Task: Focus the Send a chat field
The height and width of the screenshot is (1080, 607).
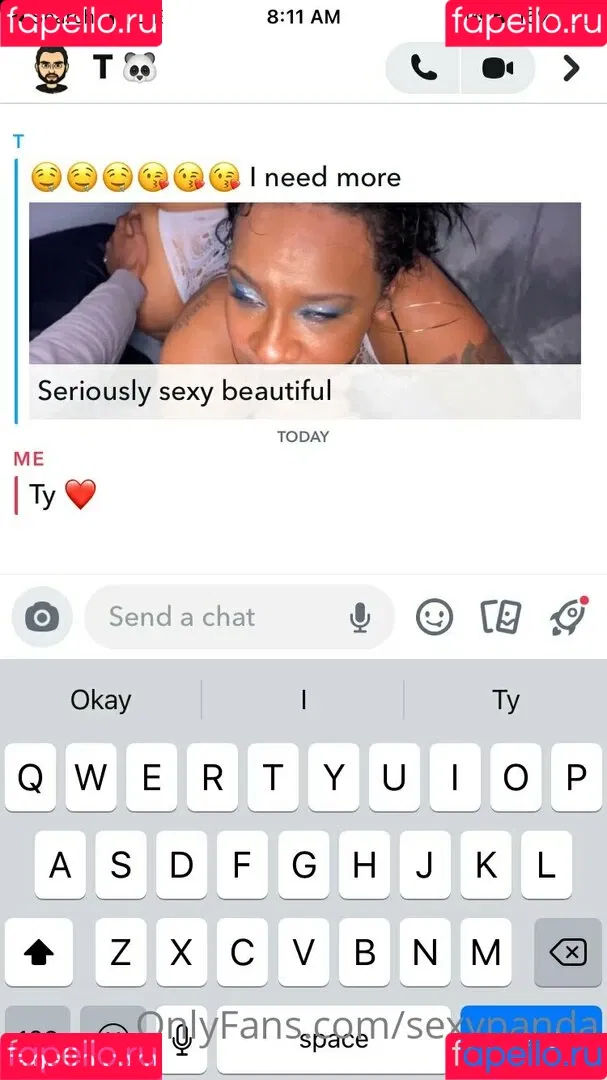Action: [220, 617]
